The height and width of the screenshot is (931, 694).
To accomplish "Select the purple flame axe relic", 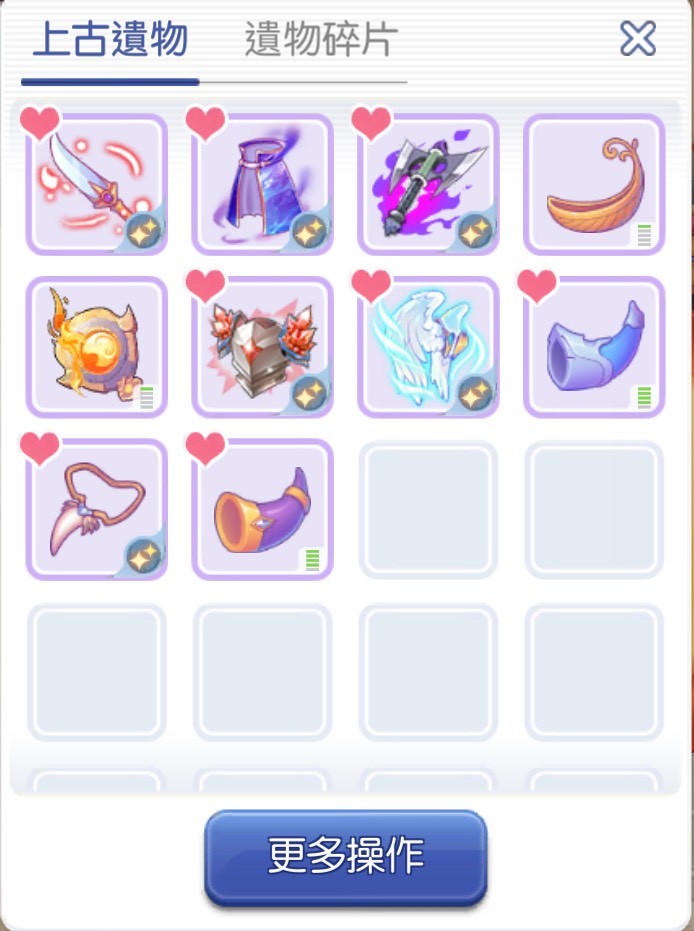I will tap(428, 184).
